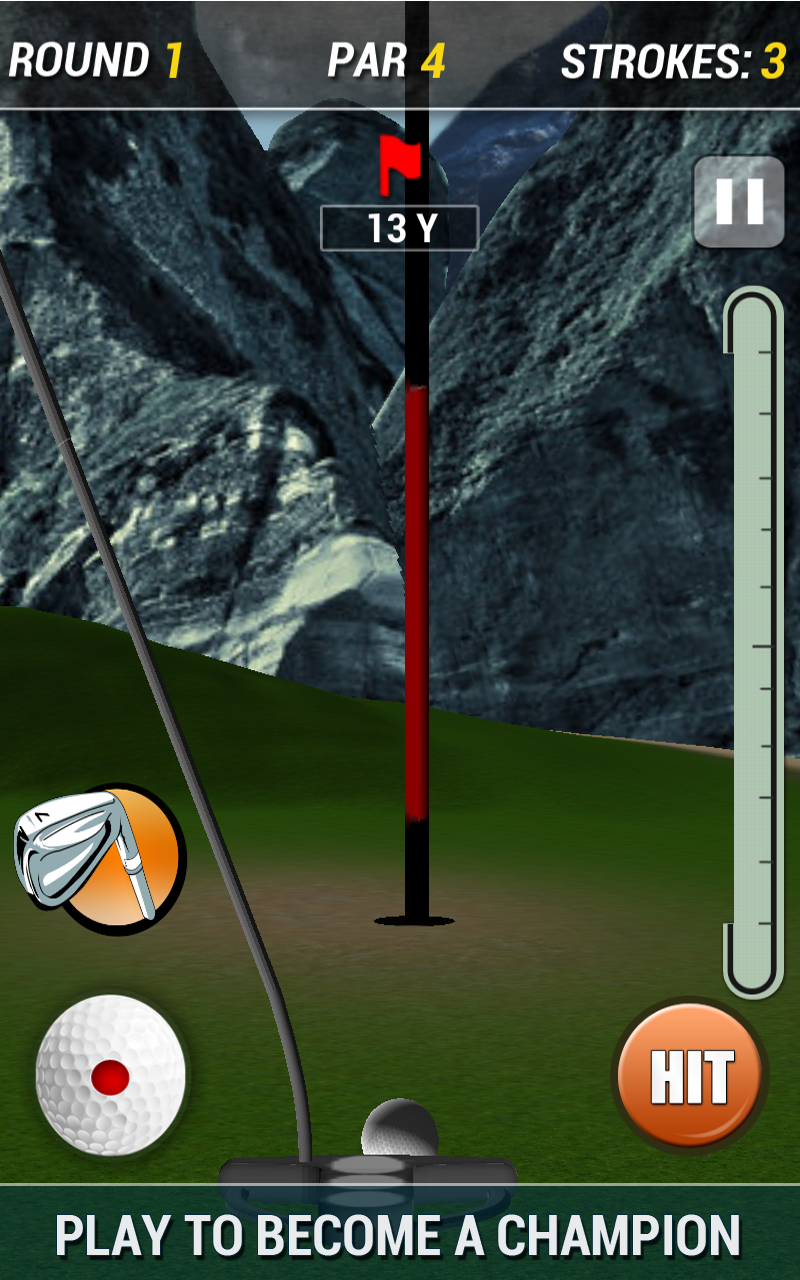Click PLAY TO BECOME A CHAMPION banner
This screenshot has width=800, height=1280.
point(400,1240)
